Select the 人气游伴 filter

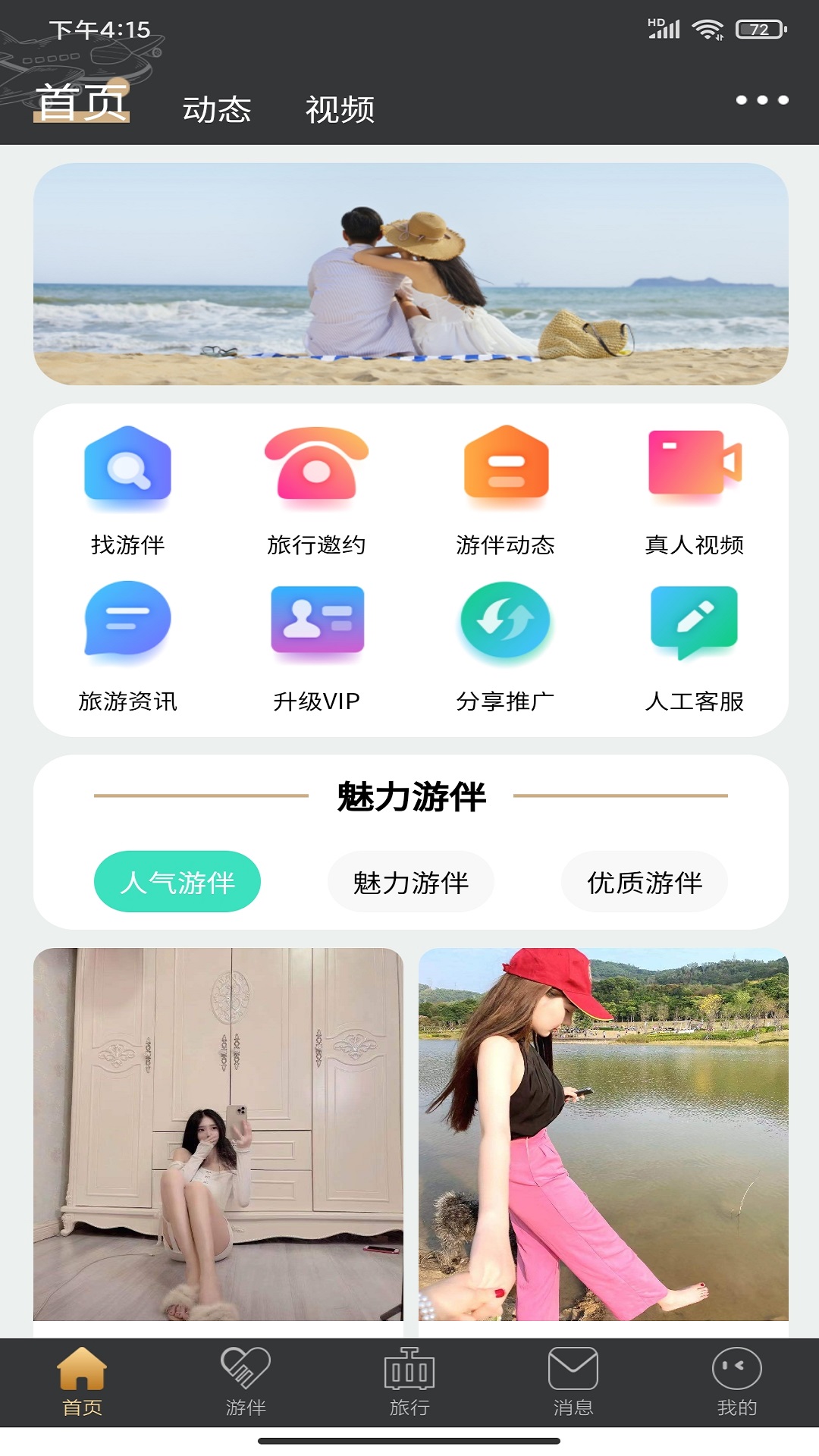pos(176,880)
